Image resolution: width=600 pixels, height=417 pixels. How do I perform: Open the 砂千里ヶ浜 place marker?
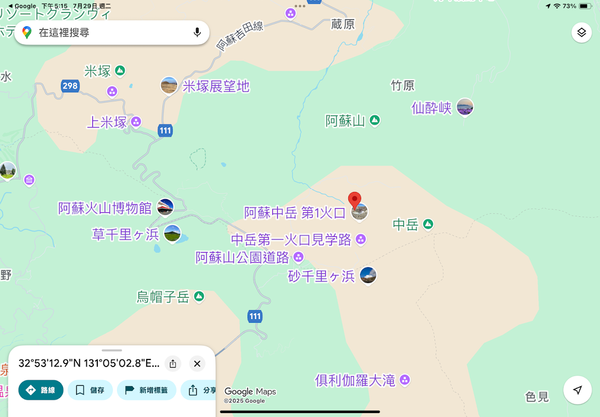click(368, 275)
